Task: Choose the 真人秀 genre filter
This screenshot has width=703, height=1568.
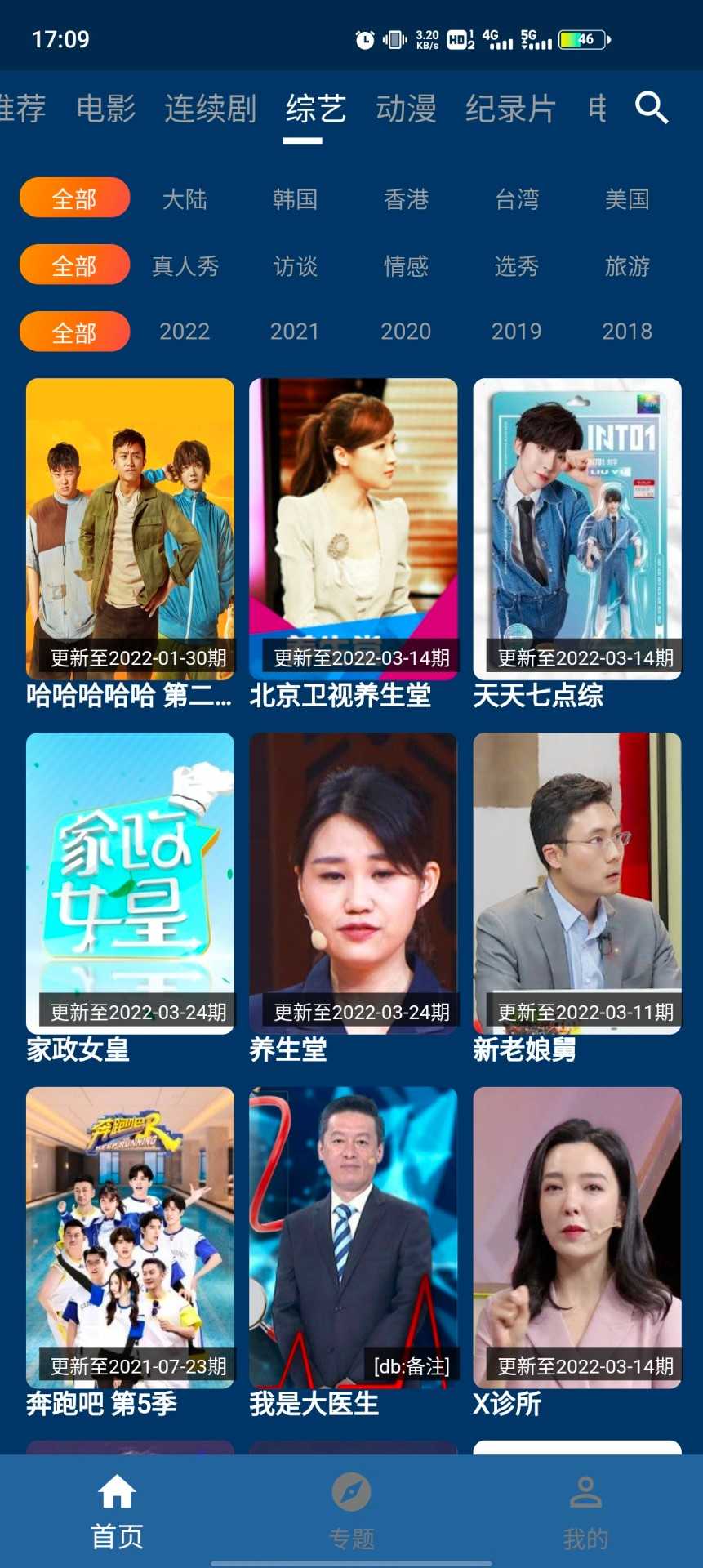Action: pyautogui.click(x=185, y=266)
